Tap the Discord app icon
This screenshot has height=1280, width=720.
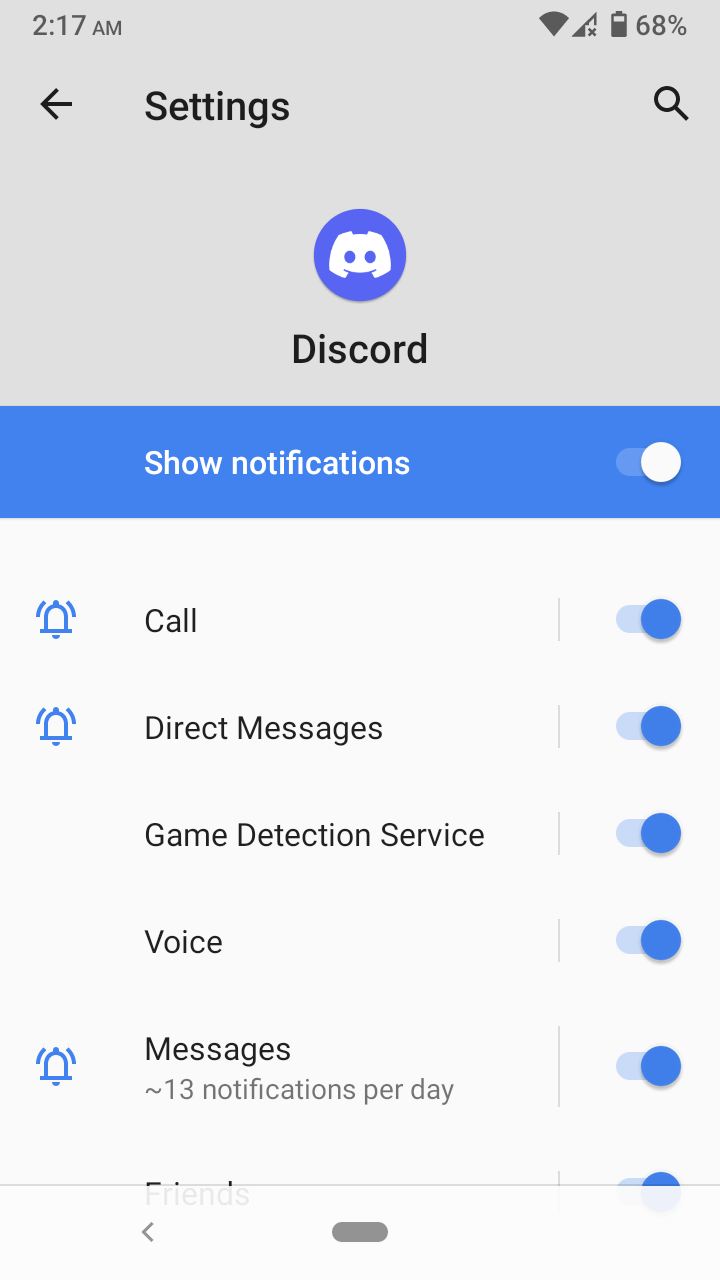click(360, 255)
